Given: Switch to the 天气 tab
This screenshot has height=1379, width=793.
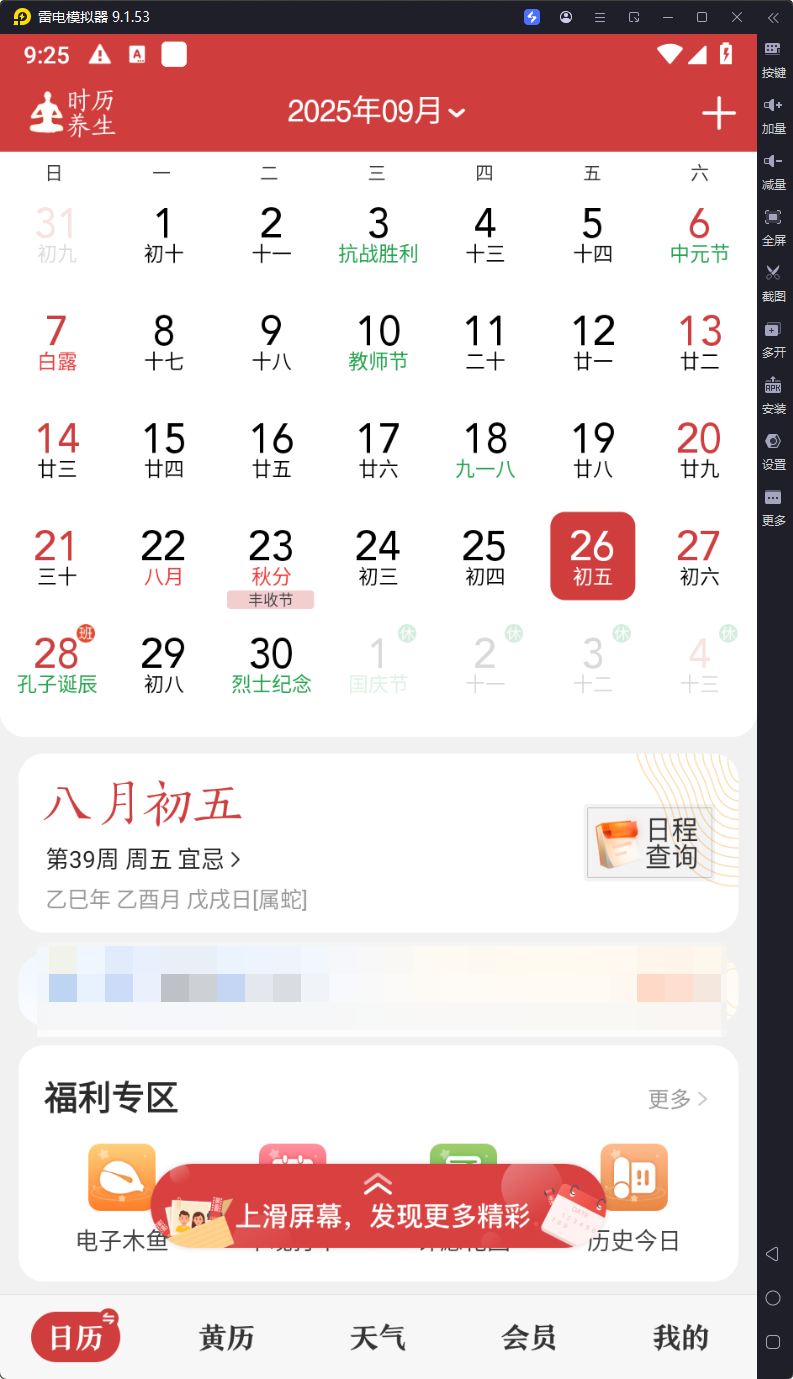Looking at the screenshot, I should click(x=378, y=1338).
